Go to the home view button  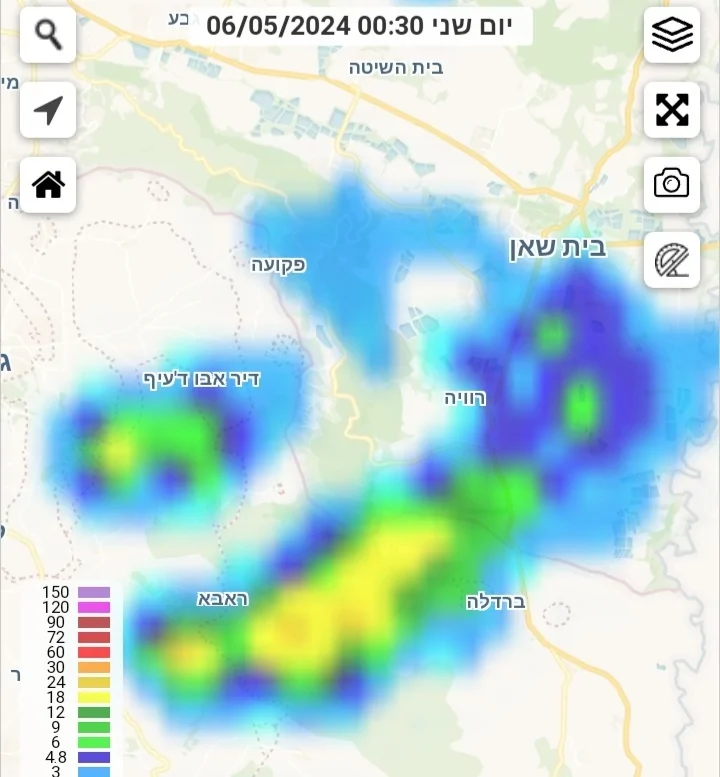48,185
